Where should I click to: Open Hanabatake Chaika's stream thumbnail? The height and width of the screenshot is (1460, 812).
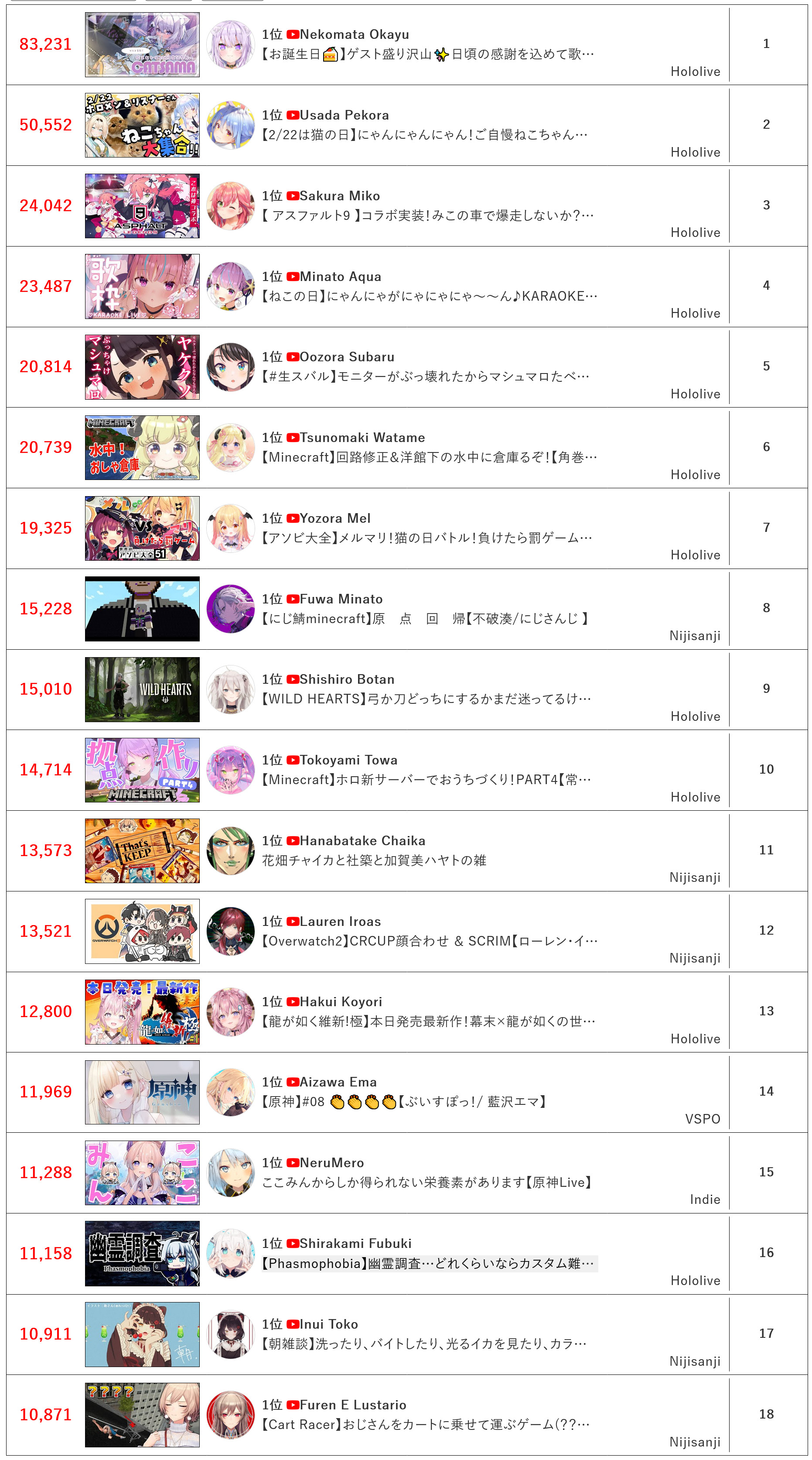tap(142, 851)
